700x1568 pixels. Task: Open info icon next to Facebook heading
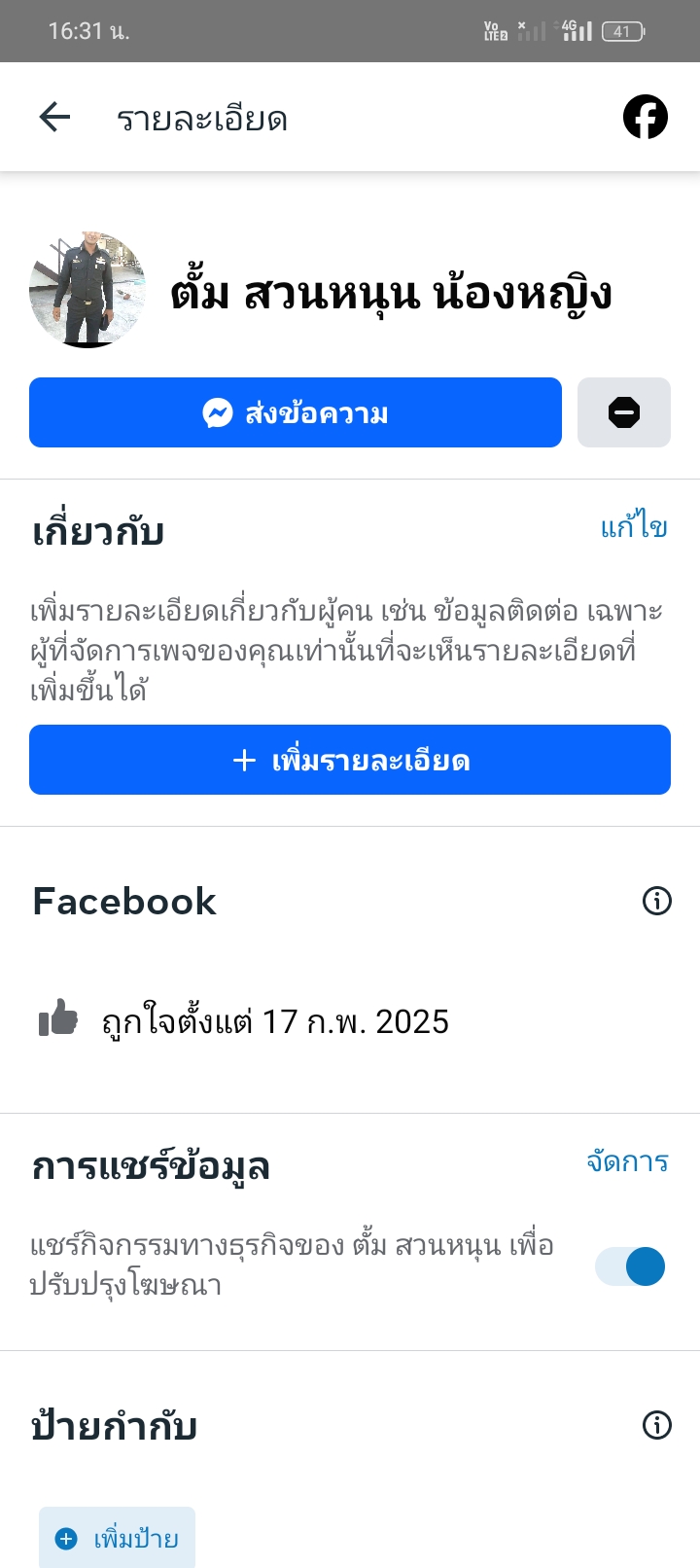[657, 902]
